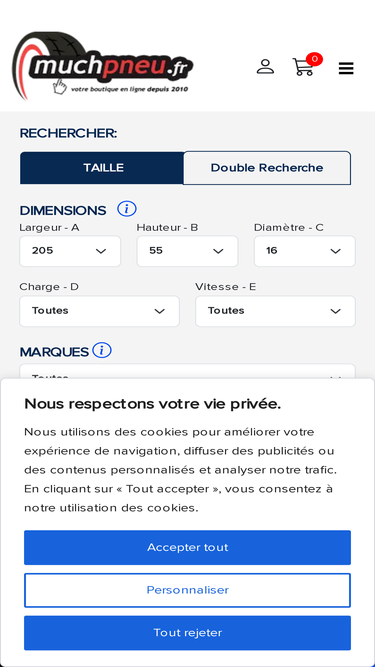Open the Largeur - A dropdown
375x667 pixels.
tap(70, 251)
